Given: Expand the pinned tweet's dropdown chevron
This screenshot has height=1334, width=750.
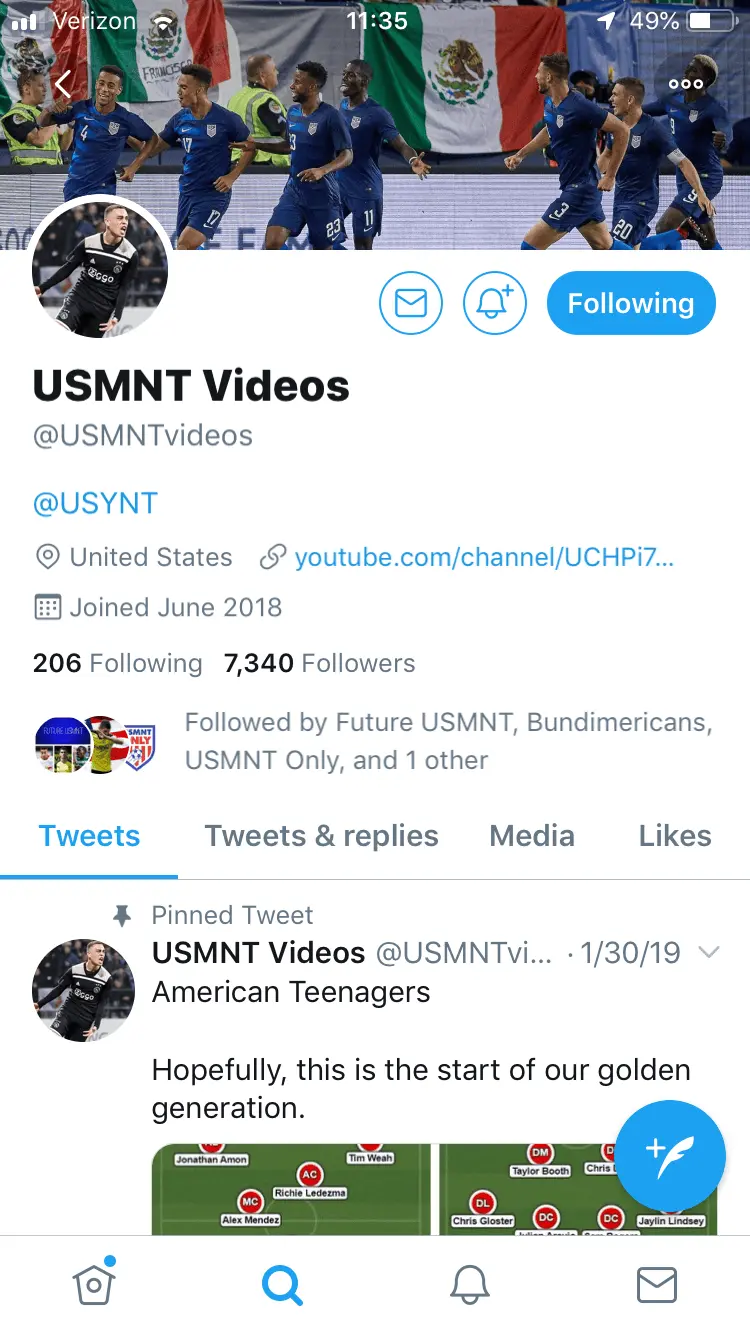Looking at the screenshot, I should pos(708,953).
